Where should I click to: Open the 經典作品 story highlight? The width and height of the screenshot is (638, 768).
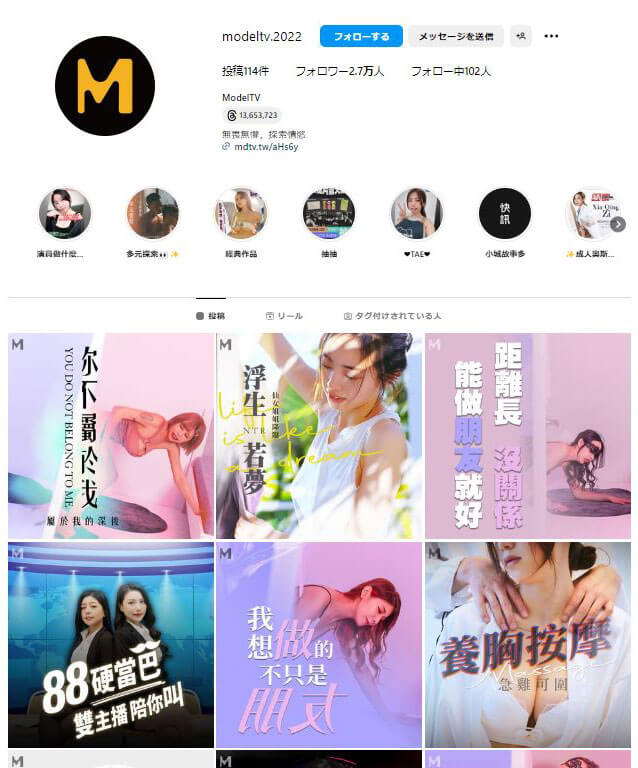[x=240, y=213]
